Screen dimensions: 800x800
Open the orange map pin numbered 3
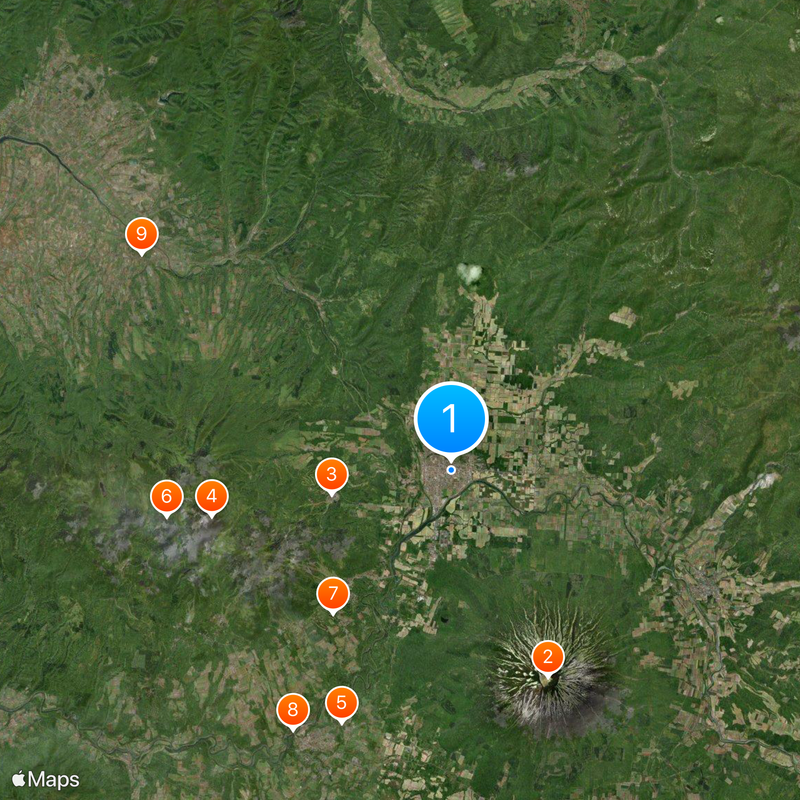coord(331,474)
